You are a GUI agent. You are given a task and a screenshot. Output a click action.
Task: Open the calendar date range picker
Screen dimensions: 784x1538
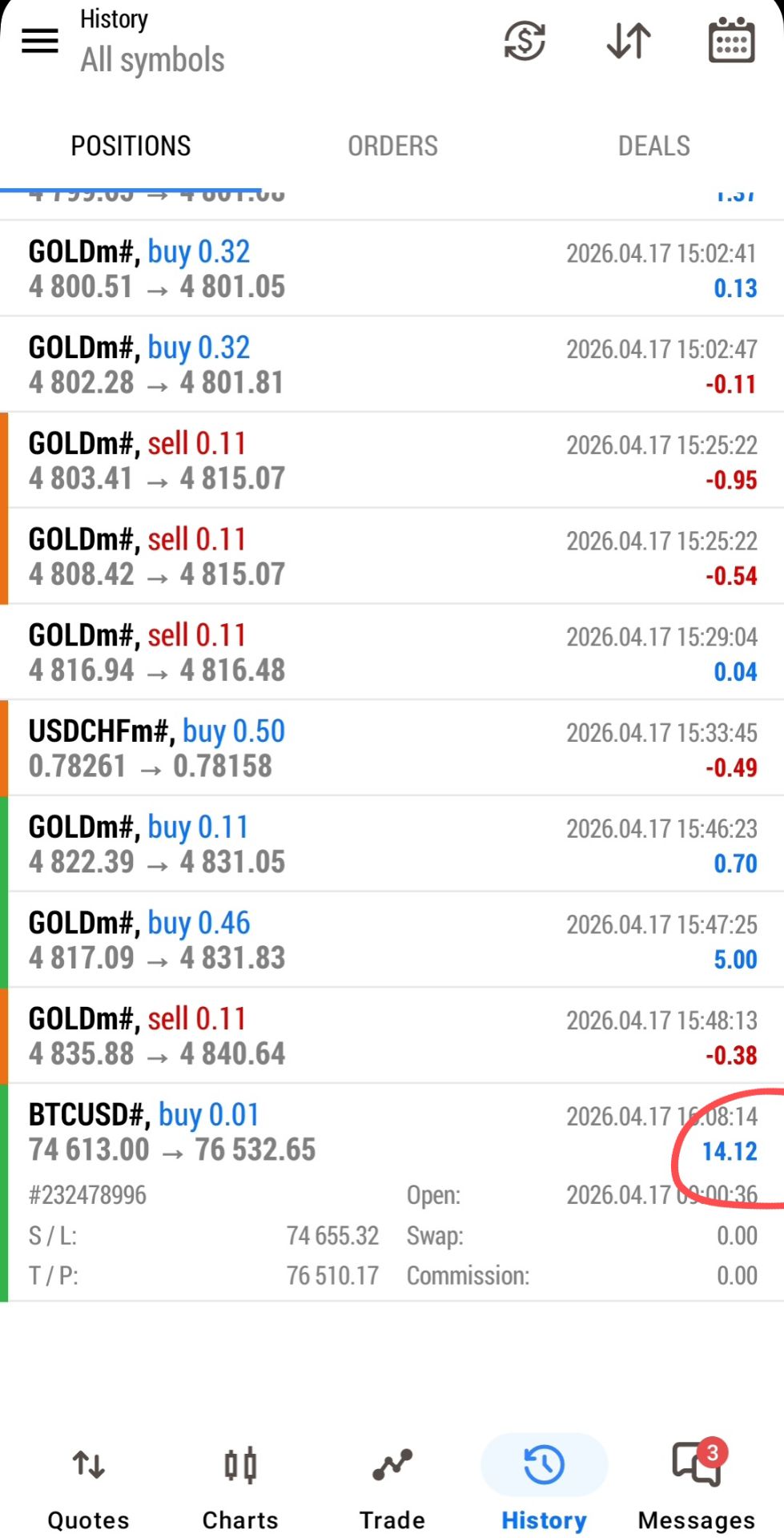(x=731, y=40)
